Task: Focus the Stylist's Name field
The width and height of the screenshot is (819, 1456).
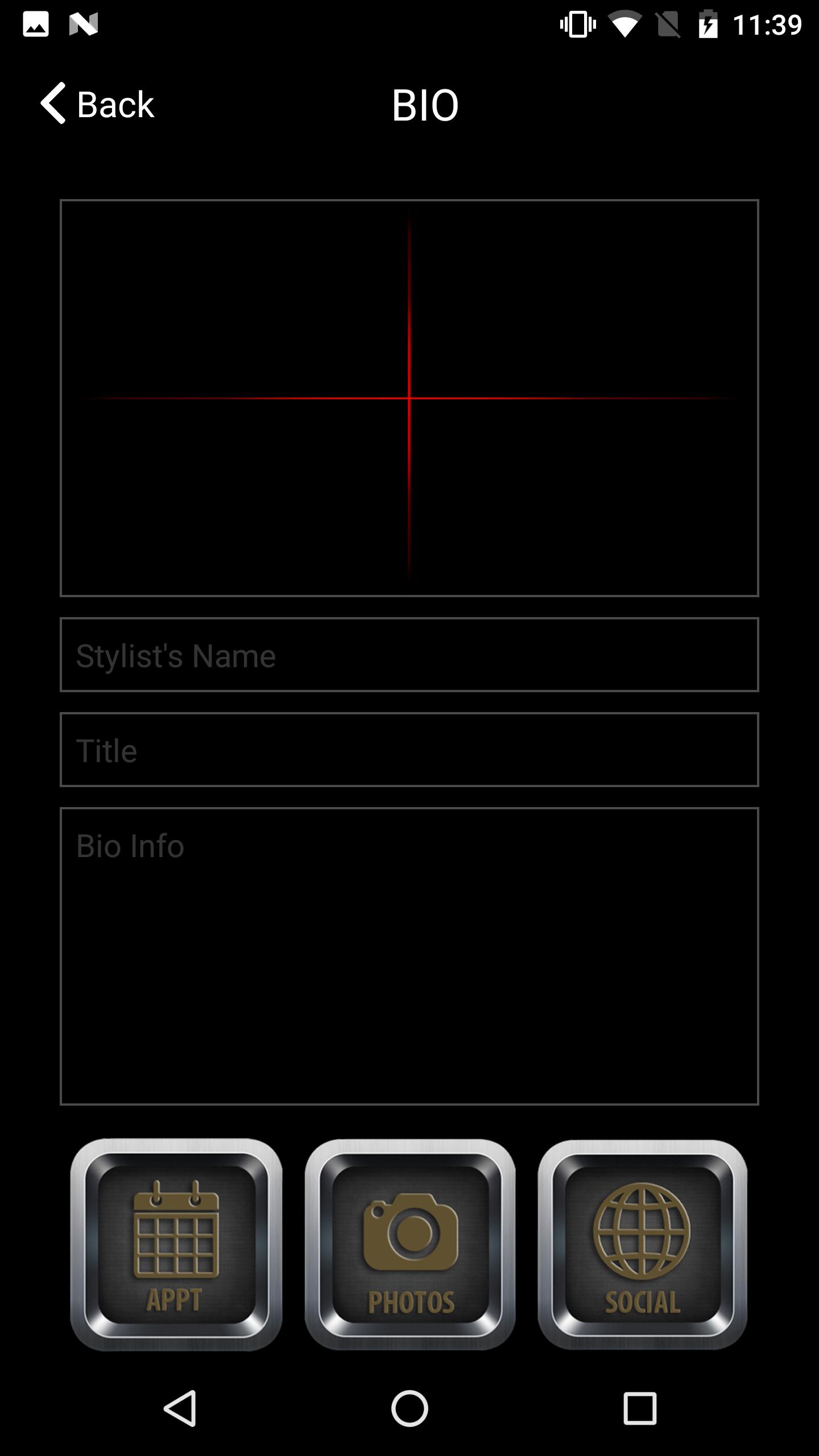Action: tap(409, 655)
